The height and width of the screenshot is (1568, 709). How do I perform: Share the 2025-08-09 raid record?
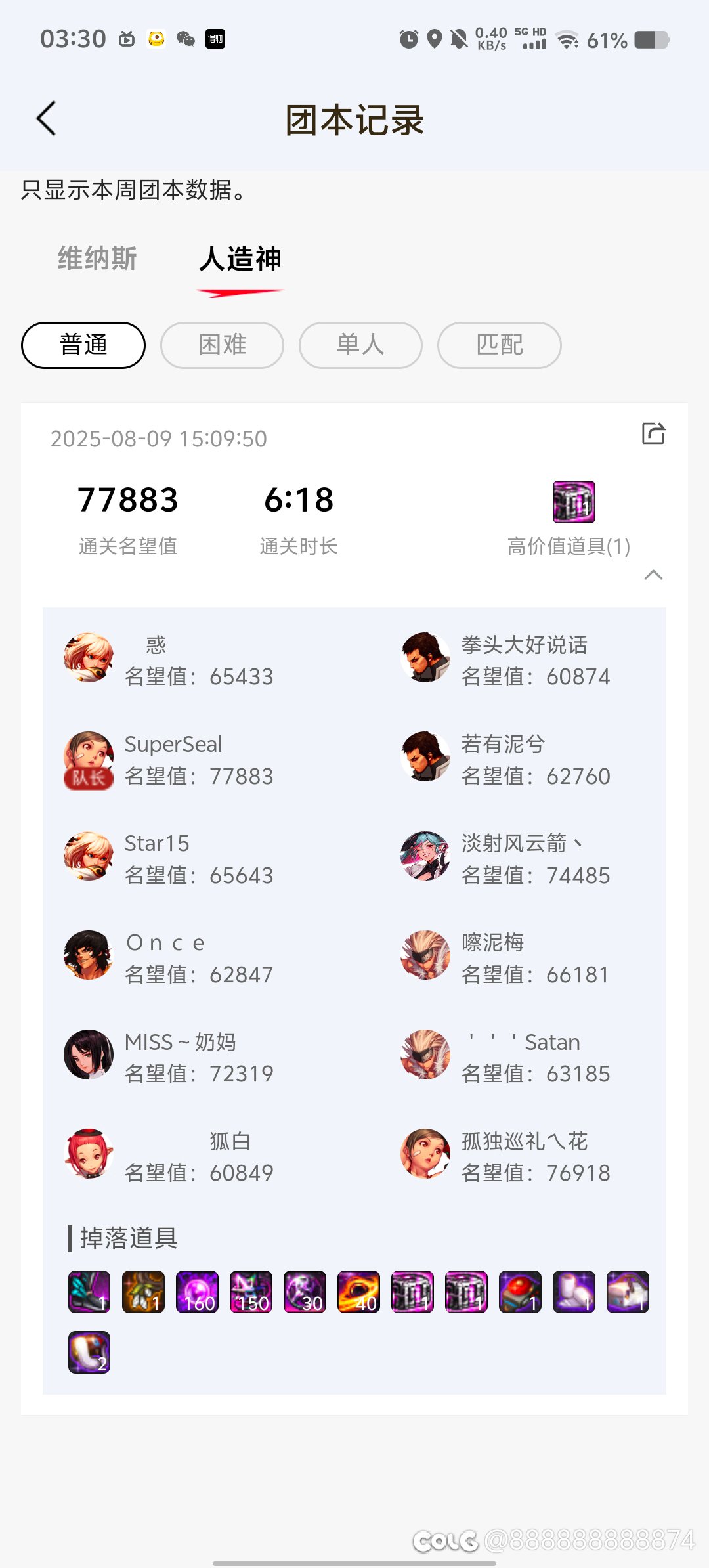[653, 434]
